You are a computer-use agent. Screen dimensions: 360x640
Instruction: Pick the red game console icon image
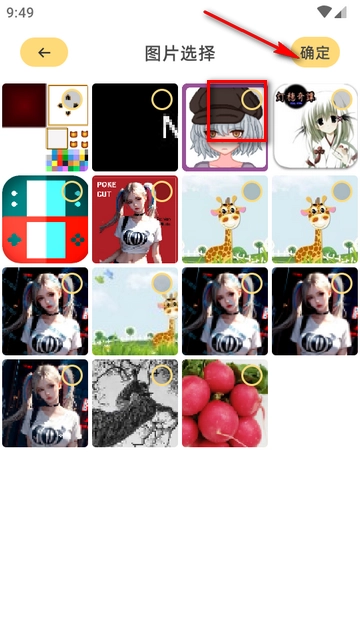tap(45, 219)
